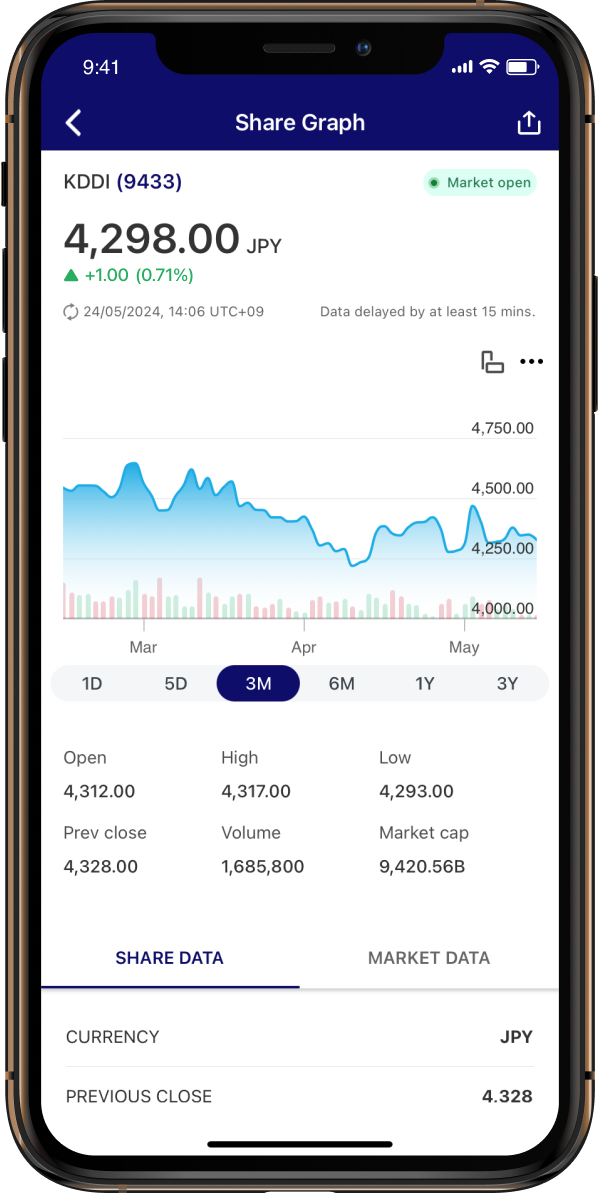Go back from Share Graph
Image resolution: width=600 pixels, height=1193 pixels.
(x=73, y=123)
